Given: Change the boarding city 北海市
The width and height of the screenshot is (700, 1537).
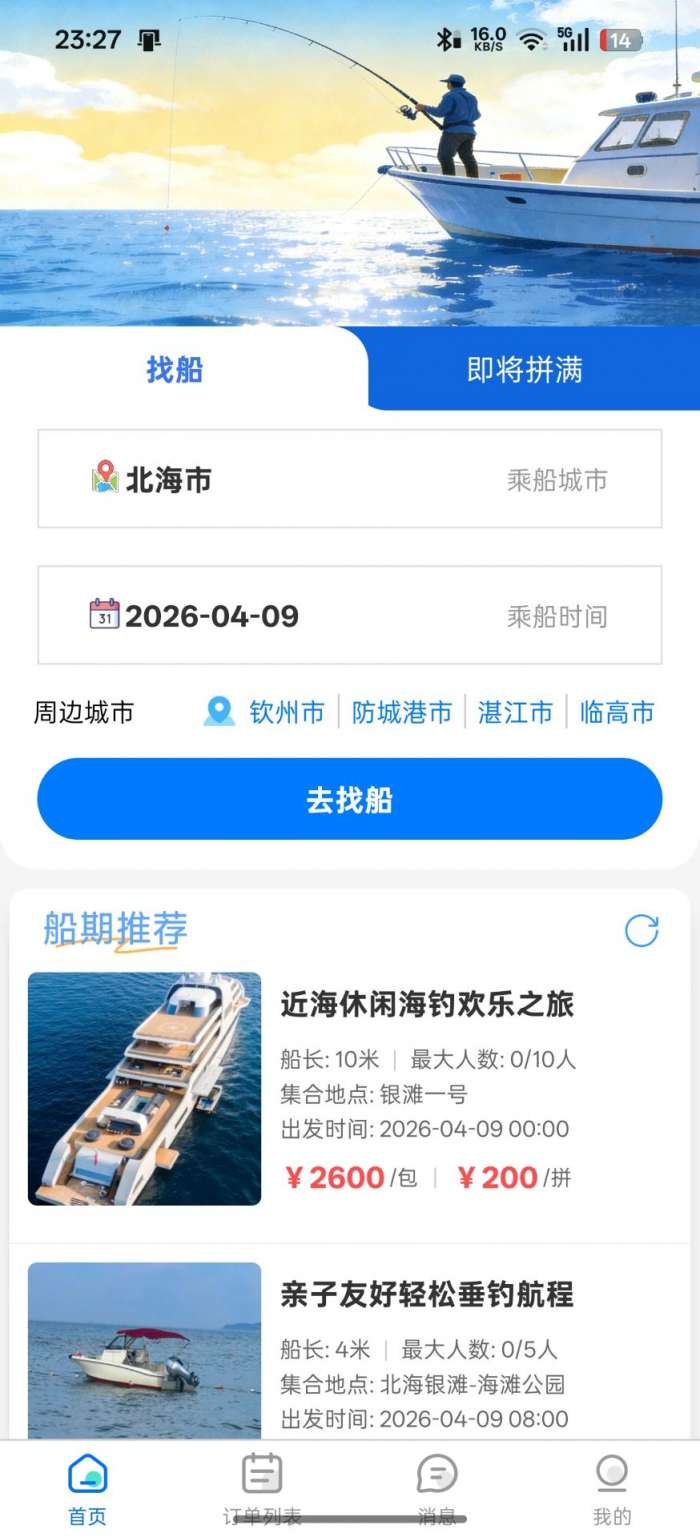Looking at the screenshot, I should pyautogui.click(x=349, y=479).
